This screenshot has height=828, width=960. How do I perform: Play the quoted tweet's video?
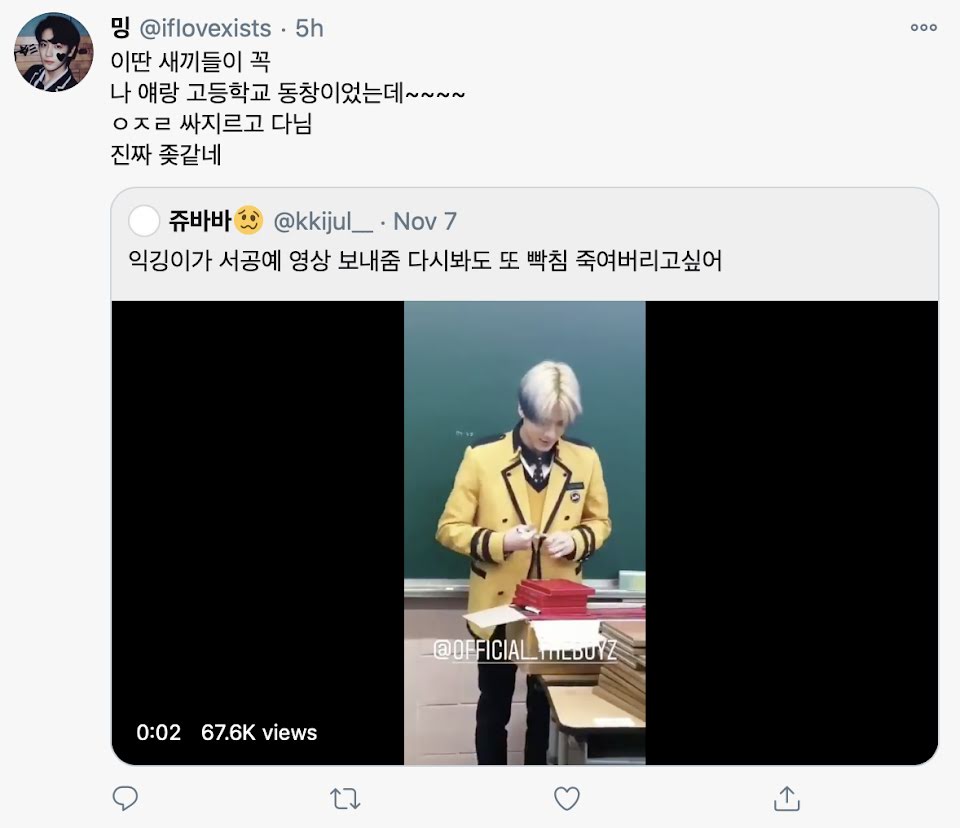[524, 532]
